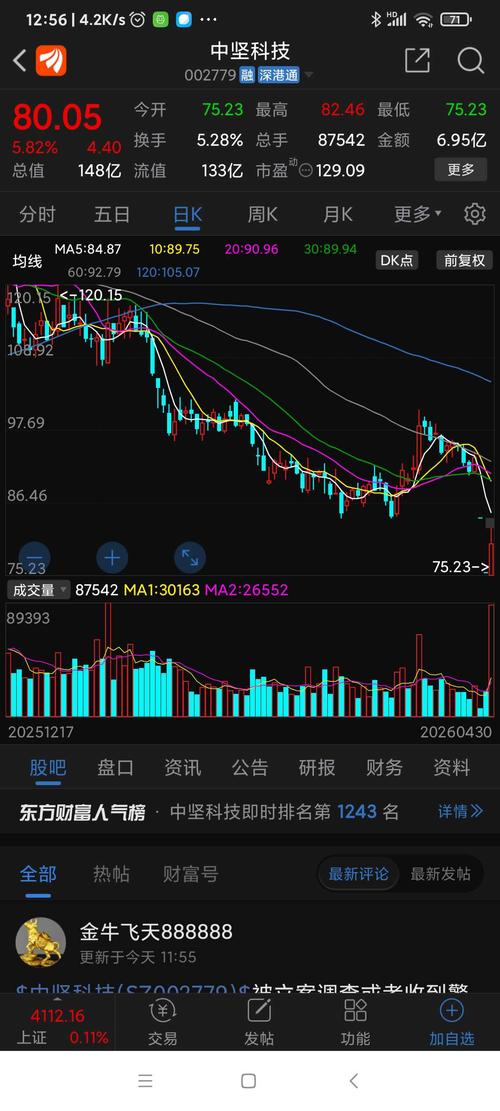Switch to the 周K chart tab
Viewport: 500px width, 1111px height.
pos(262,214)
